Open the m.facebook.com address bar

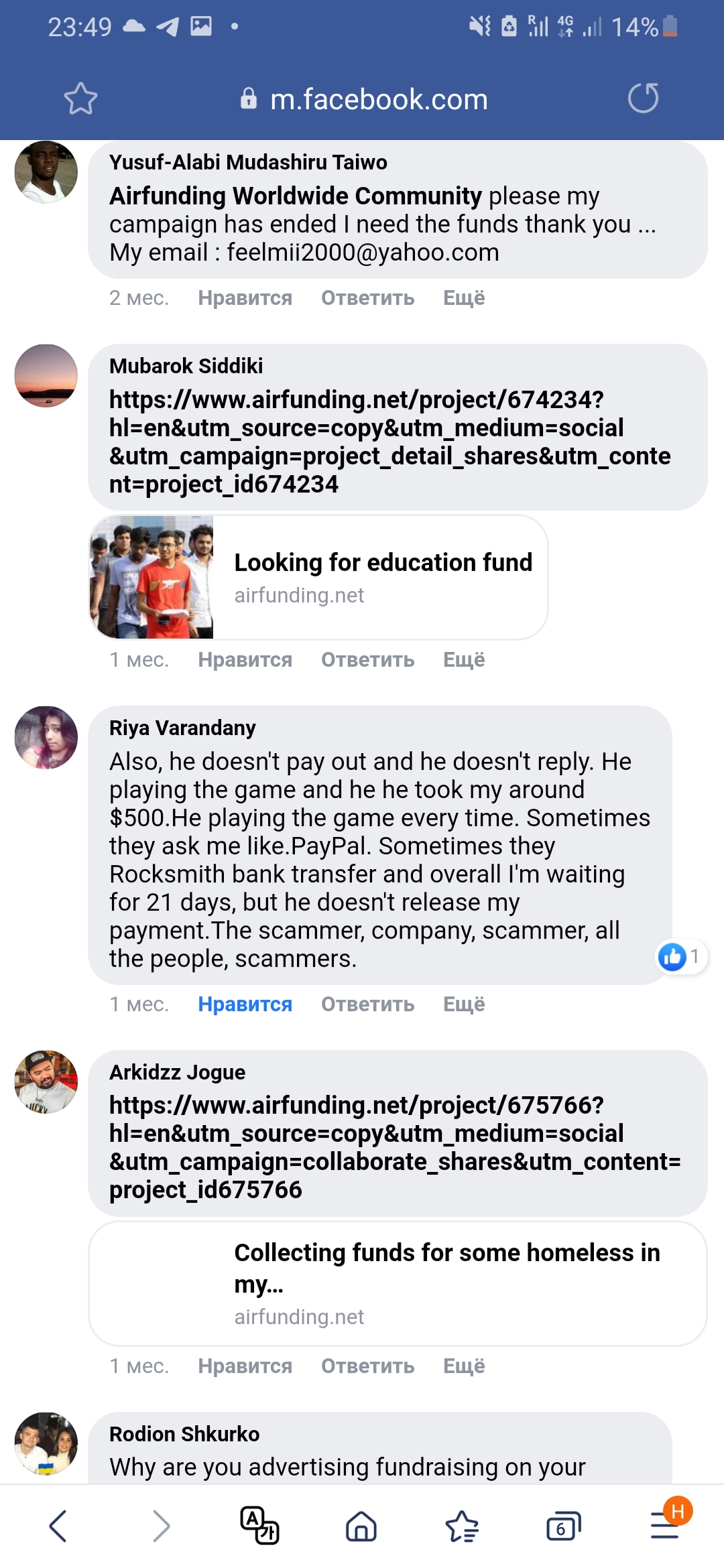[x=364, y=99]
